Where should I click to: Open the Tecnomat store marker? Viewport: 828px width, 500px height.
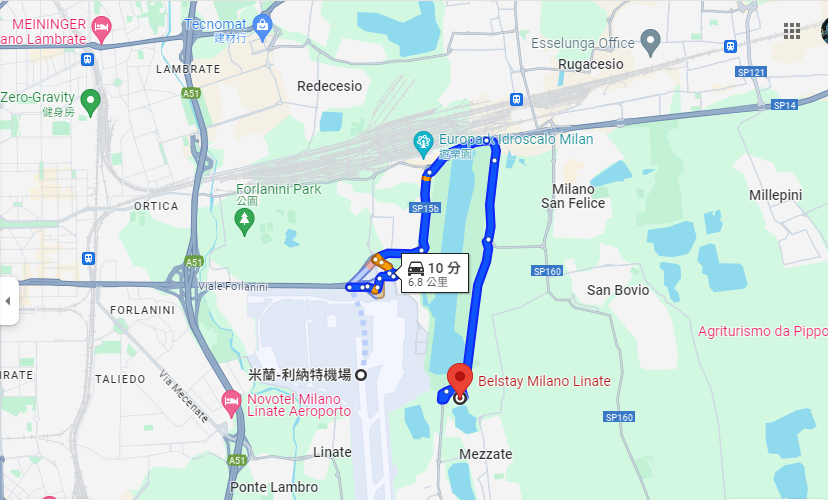click(x=262, y=29)
